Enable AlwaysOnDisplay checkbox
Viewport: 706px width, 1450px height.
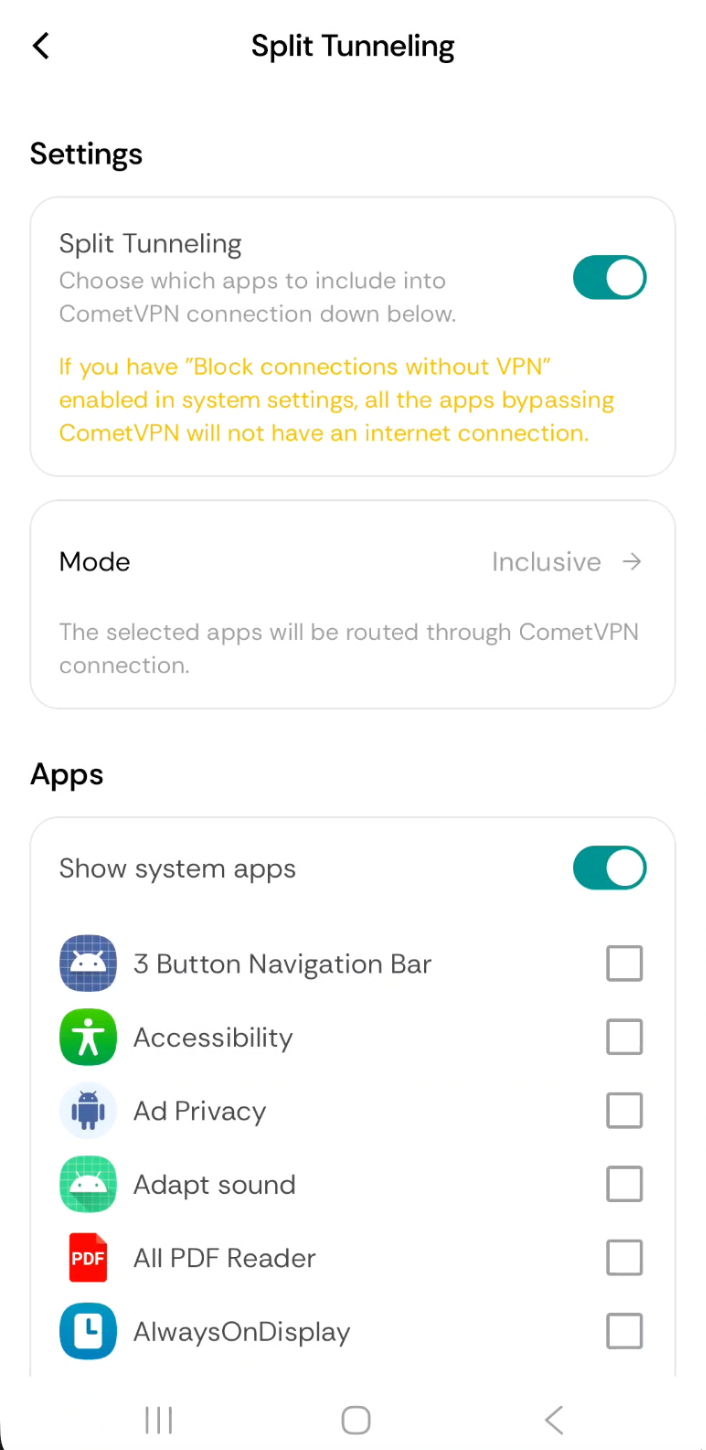624,1332
